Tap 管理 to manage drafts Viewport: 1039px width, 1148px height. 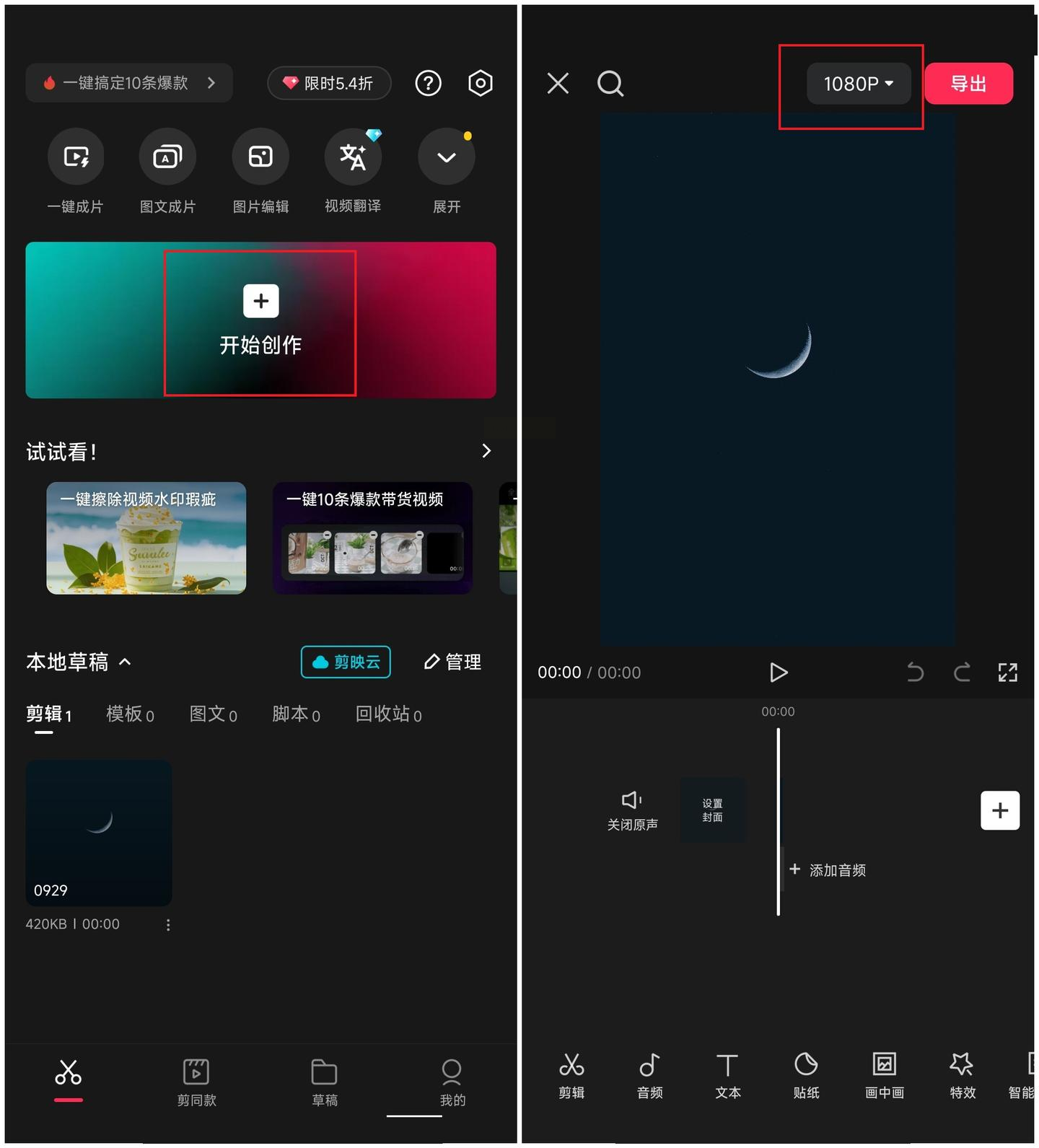452,662
